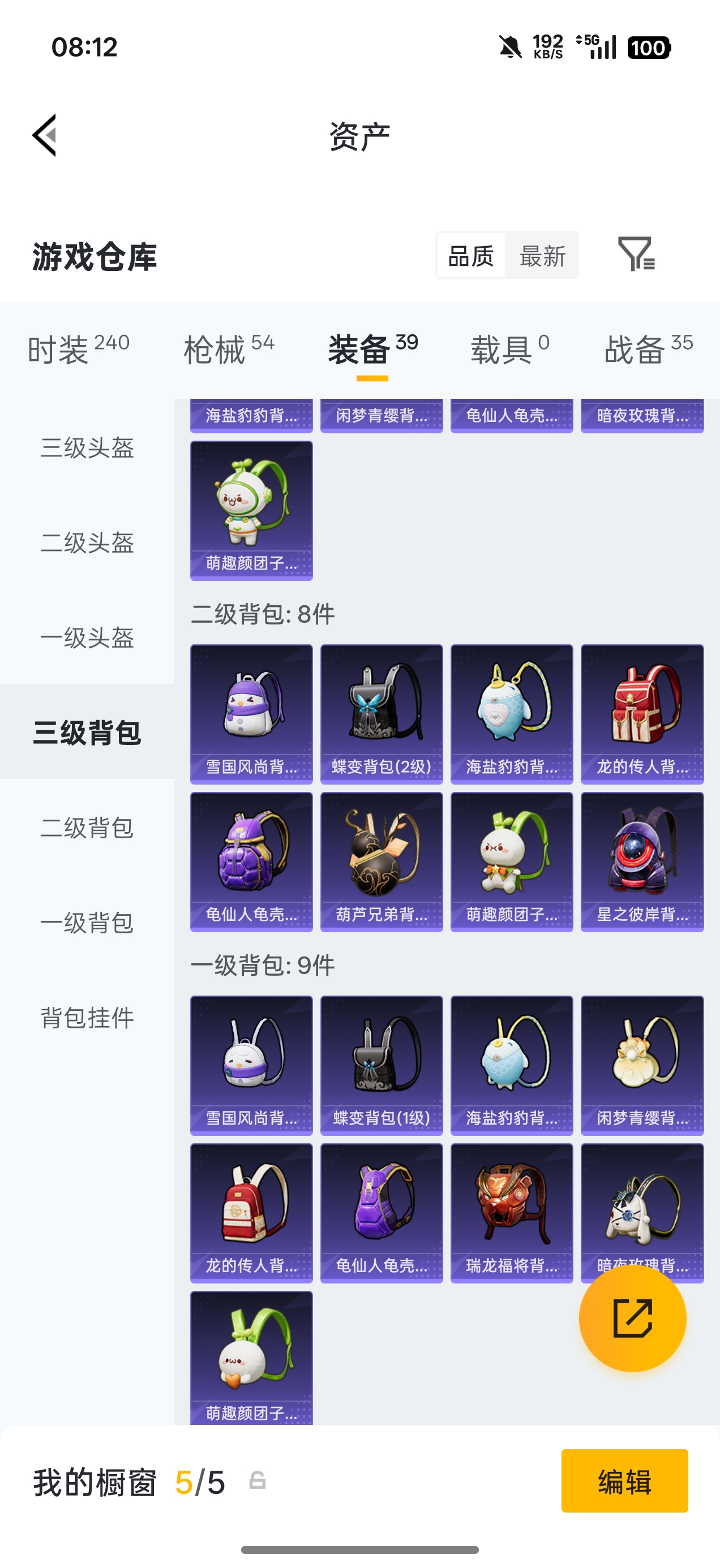The image size is (720, 1568).
Task: Jump to 一级头盔 category
Action: tap(87, 637)
